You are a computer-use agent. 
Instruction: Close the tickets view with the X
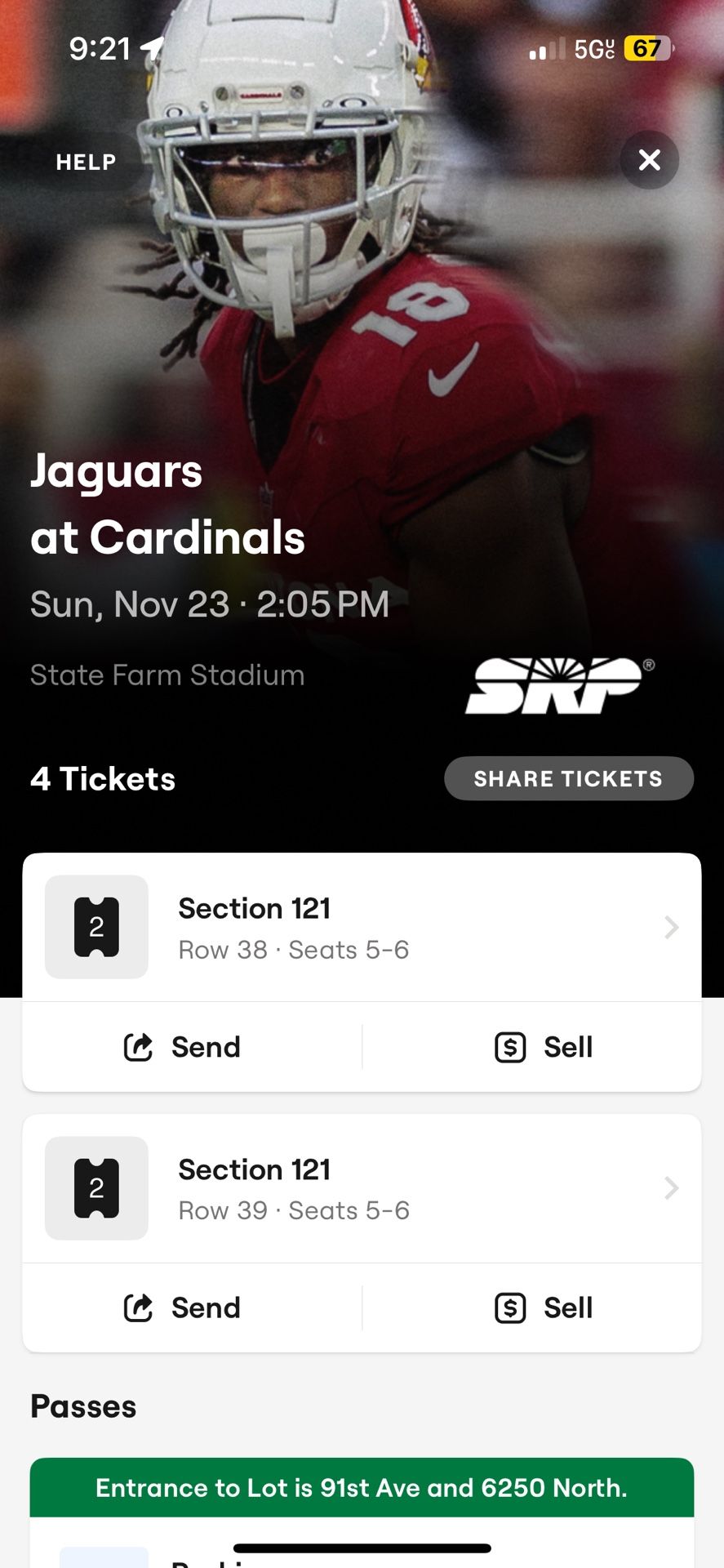pyautogui.click(x=649, y=160)
